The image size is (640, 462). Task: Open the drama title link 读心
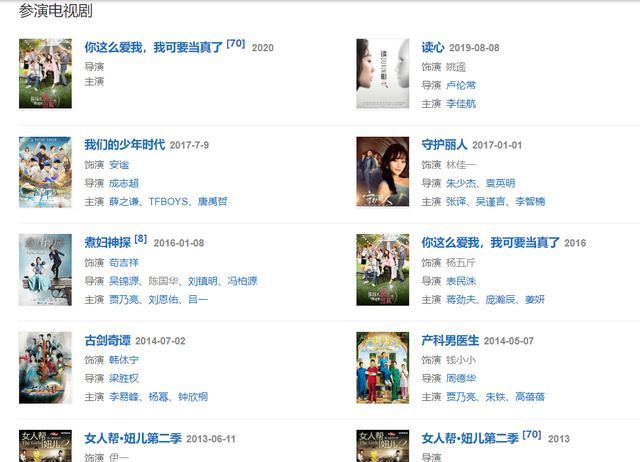click(432, 47)
